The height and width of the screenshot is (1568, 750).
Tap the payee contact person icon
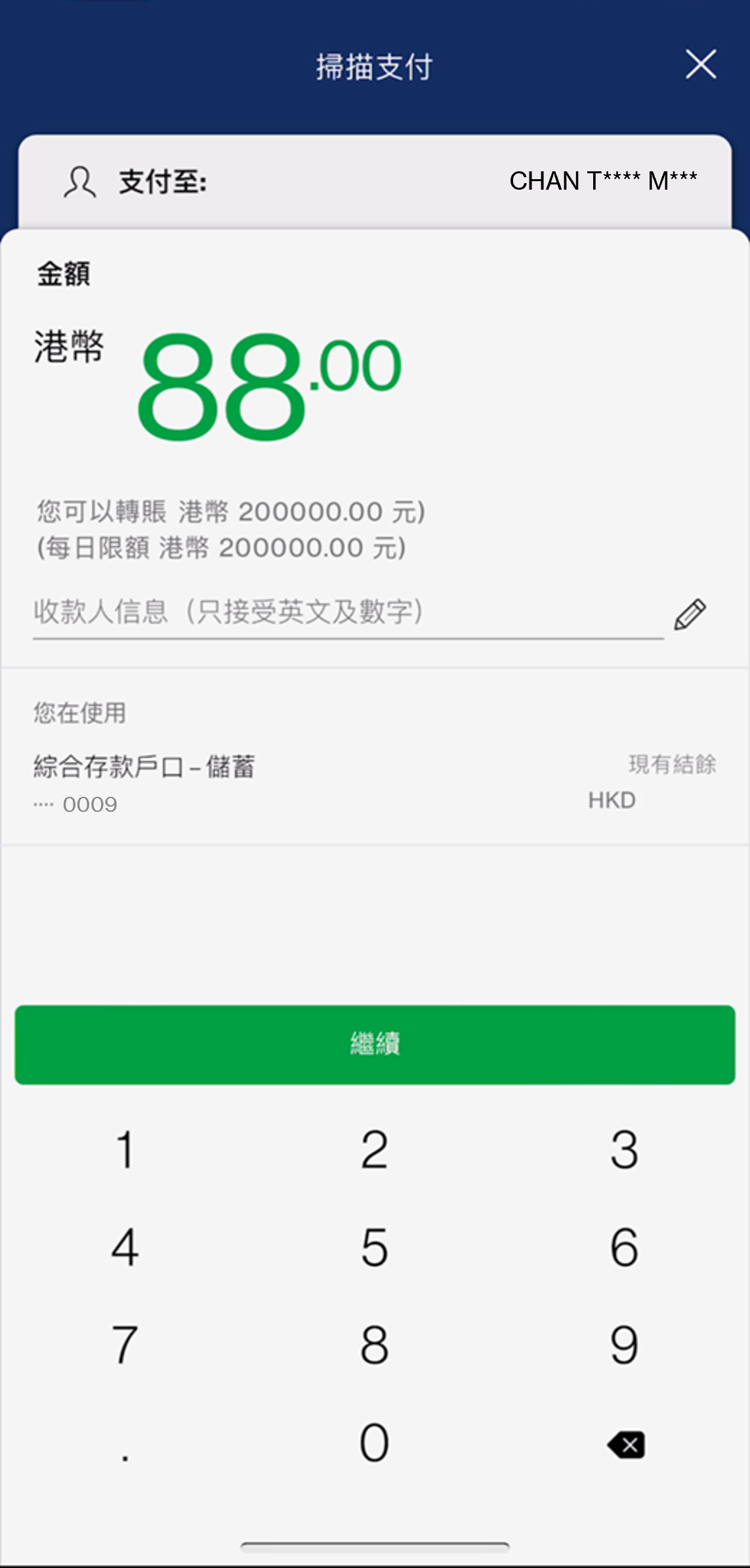[x=79, y=184]
